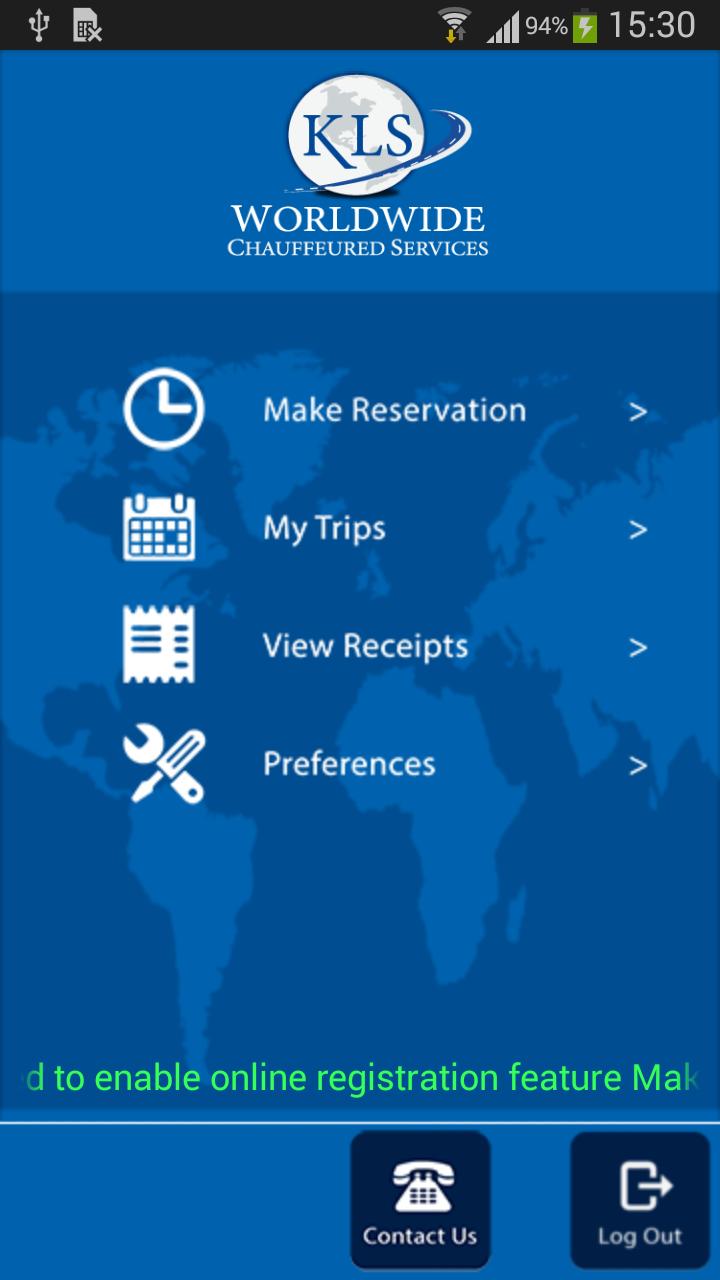Open My Trips

[x=324, y=528]
